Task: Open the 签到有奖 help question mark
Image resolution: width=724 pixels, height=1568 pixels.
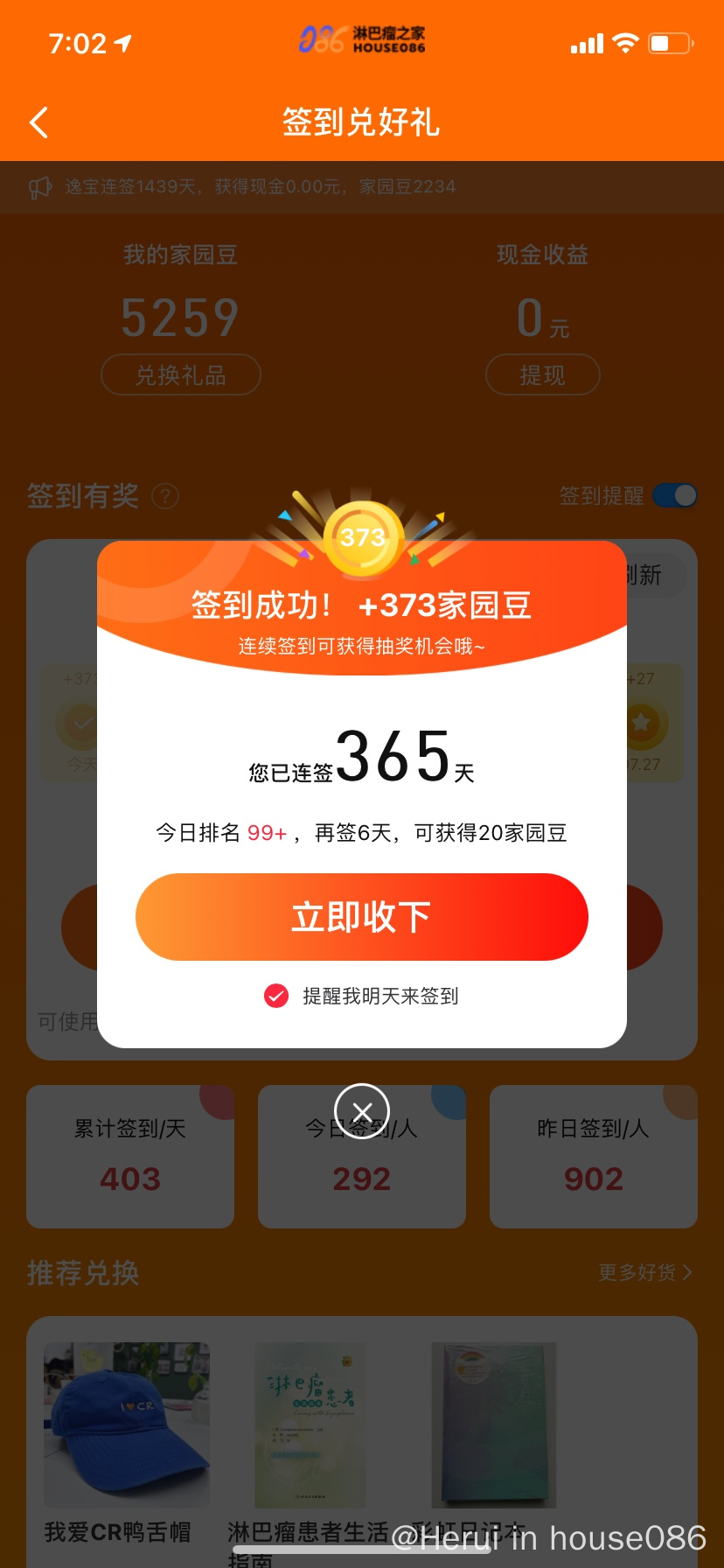Action: click(165, 497)
